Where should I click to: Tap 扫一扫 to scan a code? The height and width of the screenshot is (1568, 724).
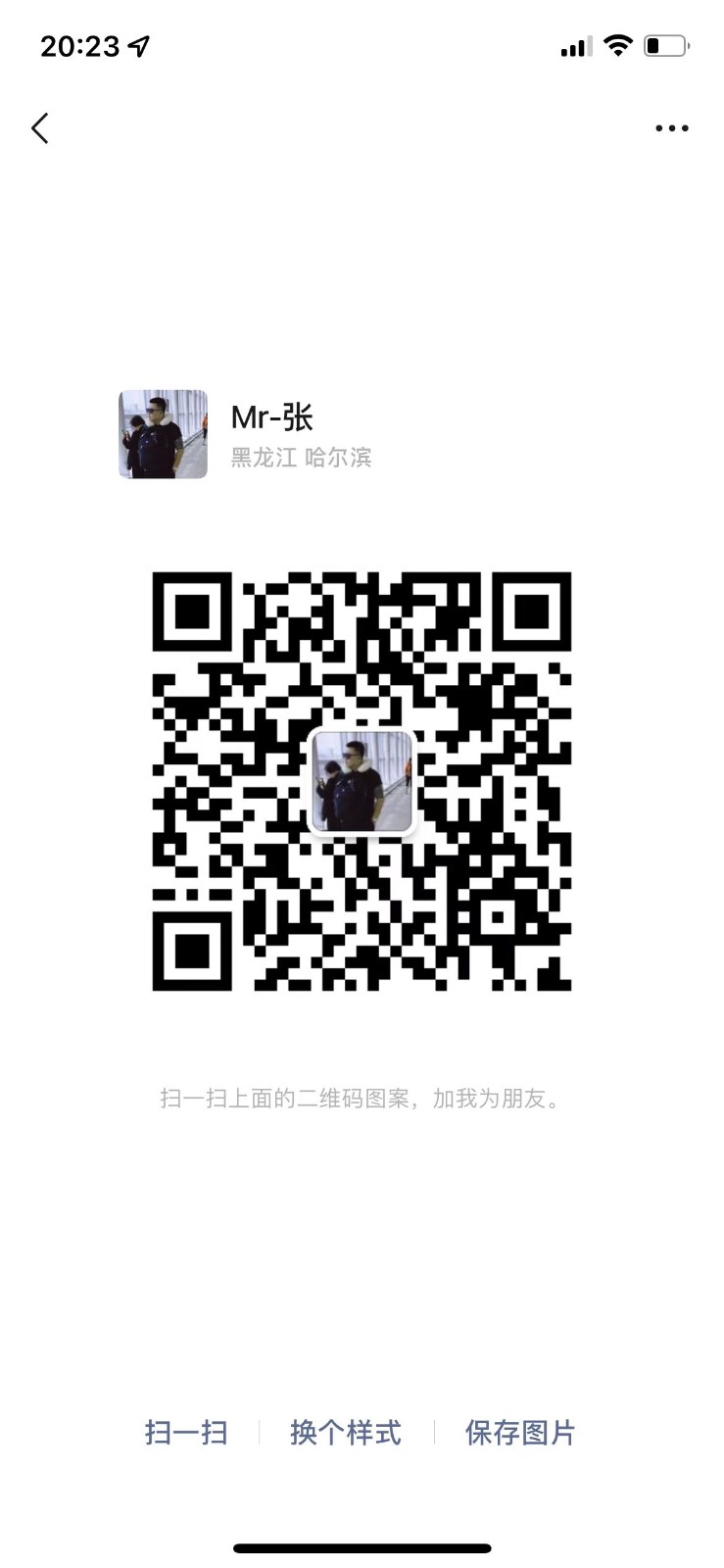pyautogui.click(x=186, y=1433)
